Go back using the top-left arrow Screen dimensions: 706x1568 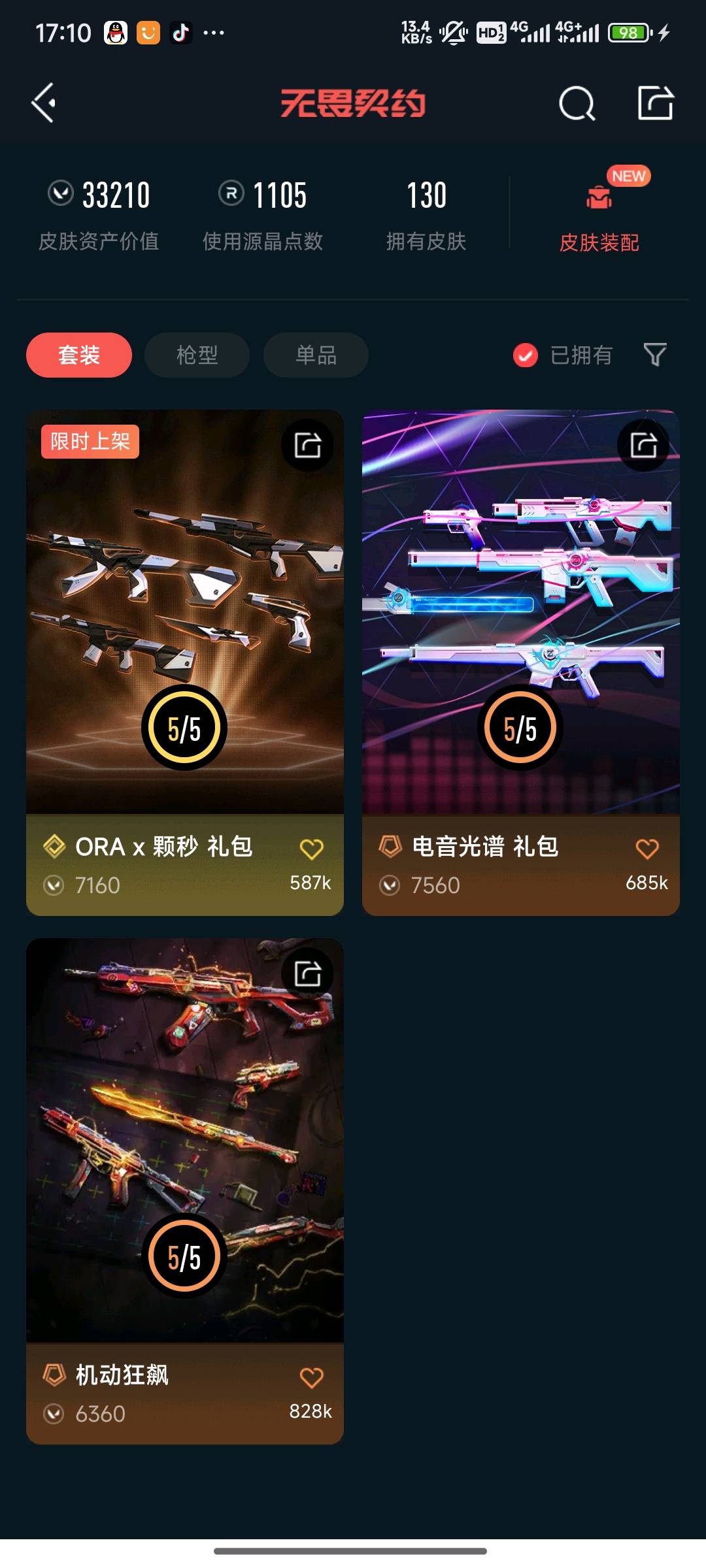pyautogui.click(x=44, y=103)
